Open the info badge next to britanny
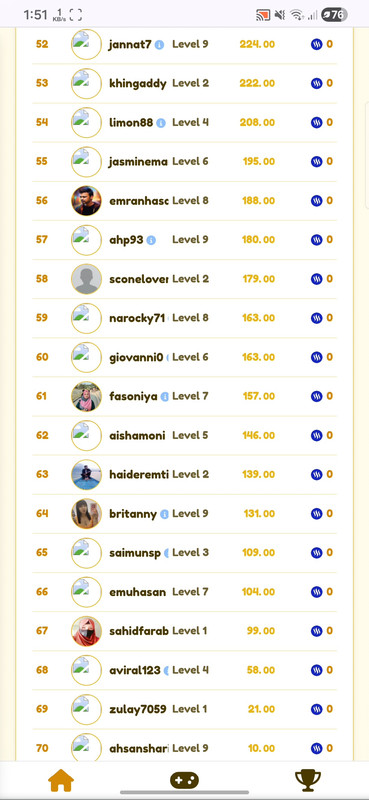The height and width of the screenshot is (800, 369). coord(164,514)
